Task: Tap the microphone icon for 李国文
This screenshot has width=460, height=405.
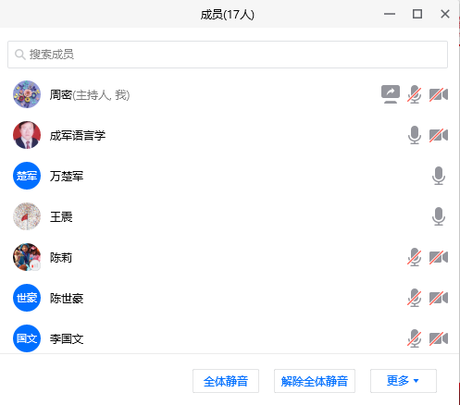Action: click(414, 339)
